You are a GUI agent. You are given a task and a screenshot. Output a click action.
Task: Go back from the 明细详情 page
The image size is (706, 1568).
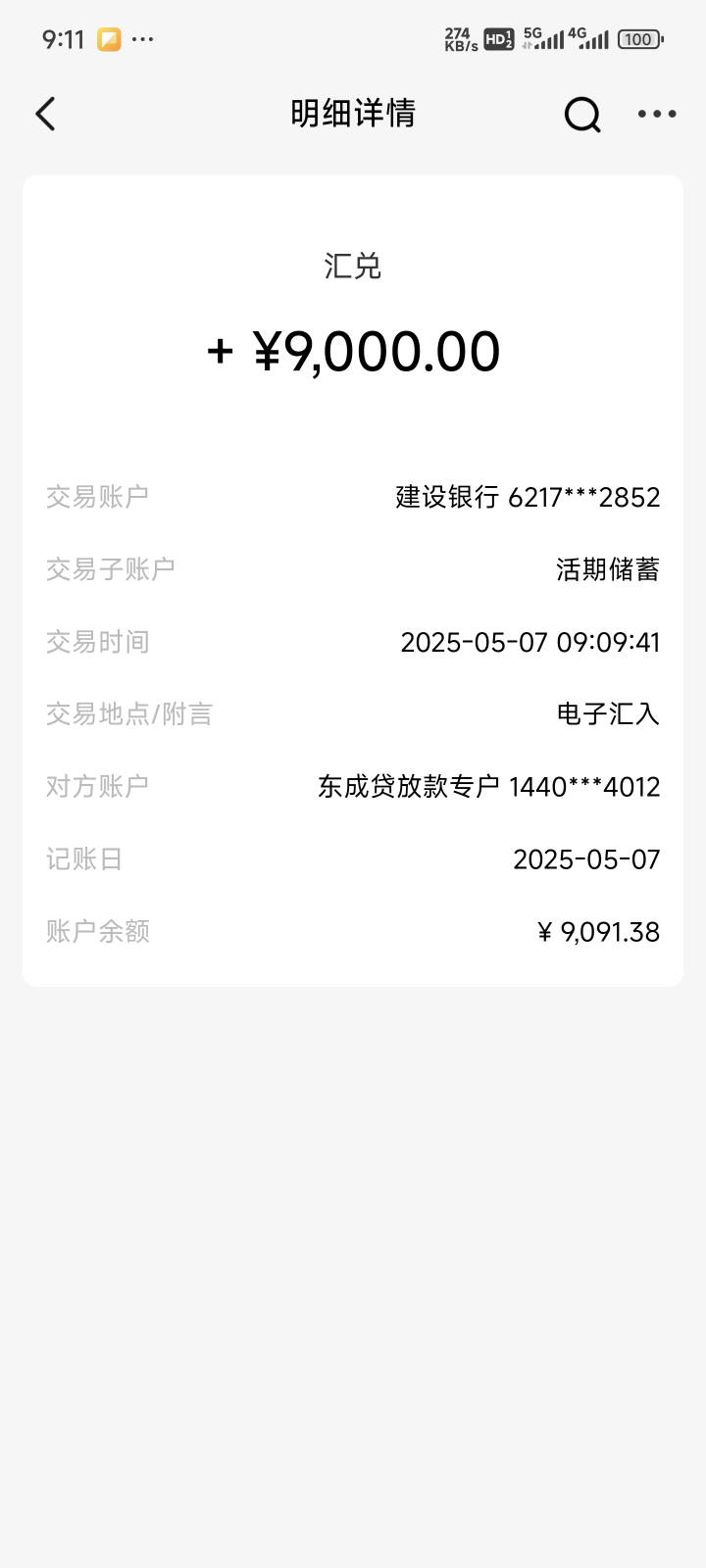pyautogui.click(x=45, y=114)
